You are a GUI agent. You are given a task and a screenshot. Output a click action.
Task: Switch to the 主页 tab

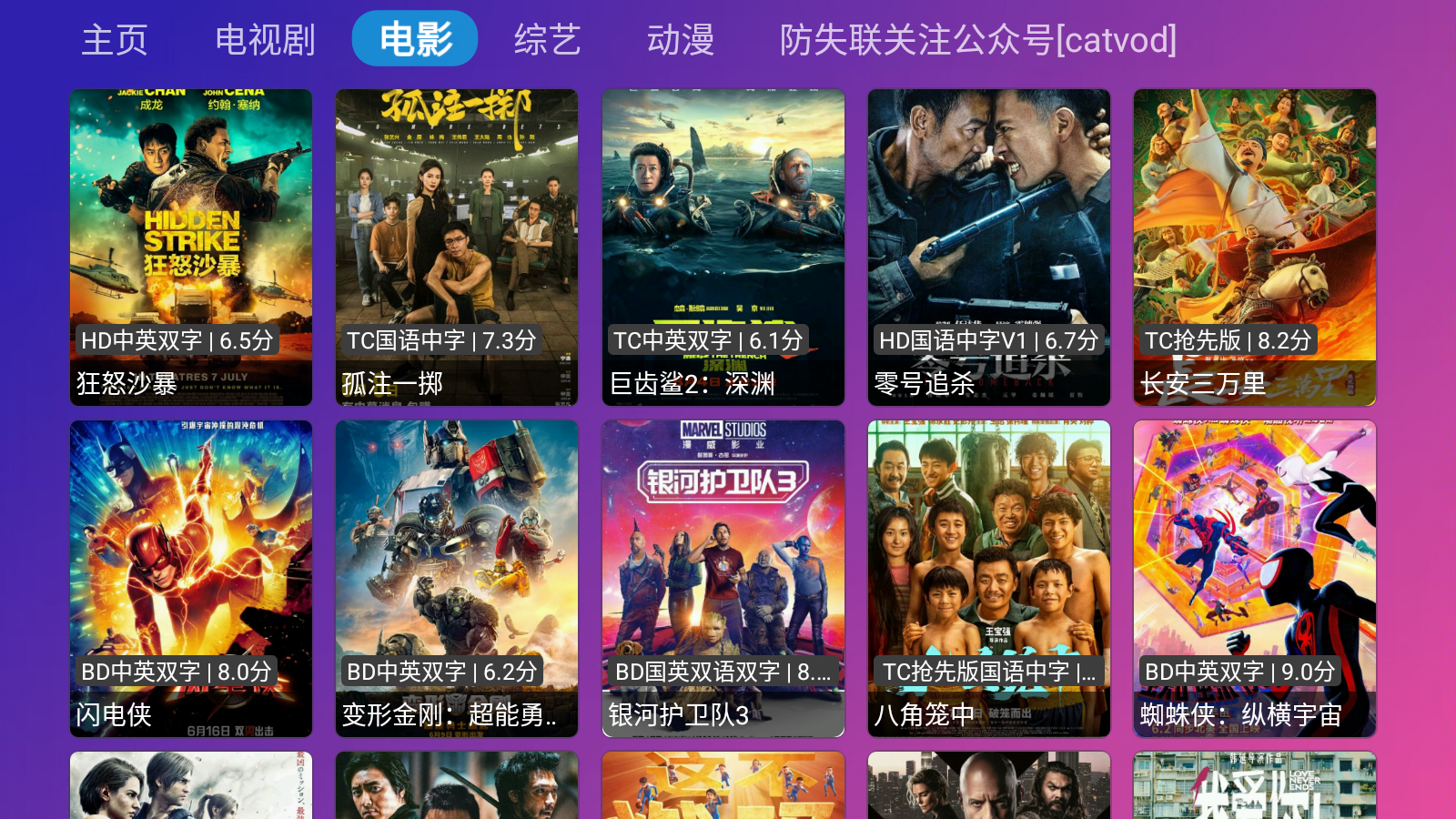pos(115,40)
